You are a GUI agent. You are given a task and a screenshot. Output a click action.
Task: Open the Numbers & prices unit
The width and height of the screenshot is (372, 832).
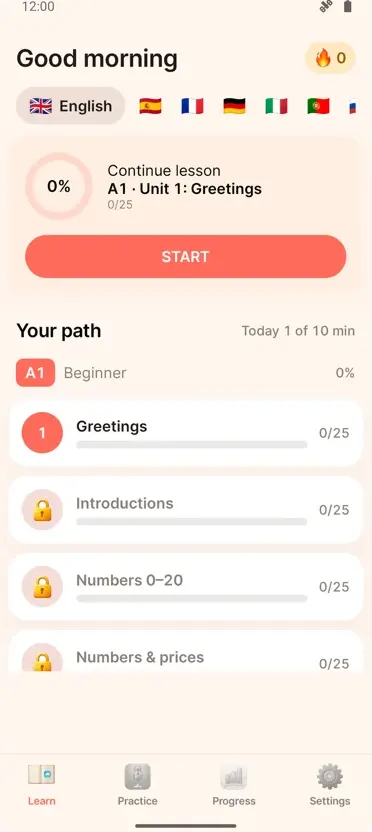(186, 652)
